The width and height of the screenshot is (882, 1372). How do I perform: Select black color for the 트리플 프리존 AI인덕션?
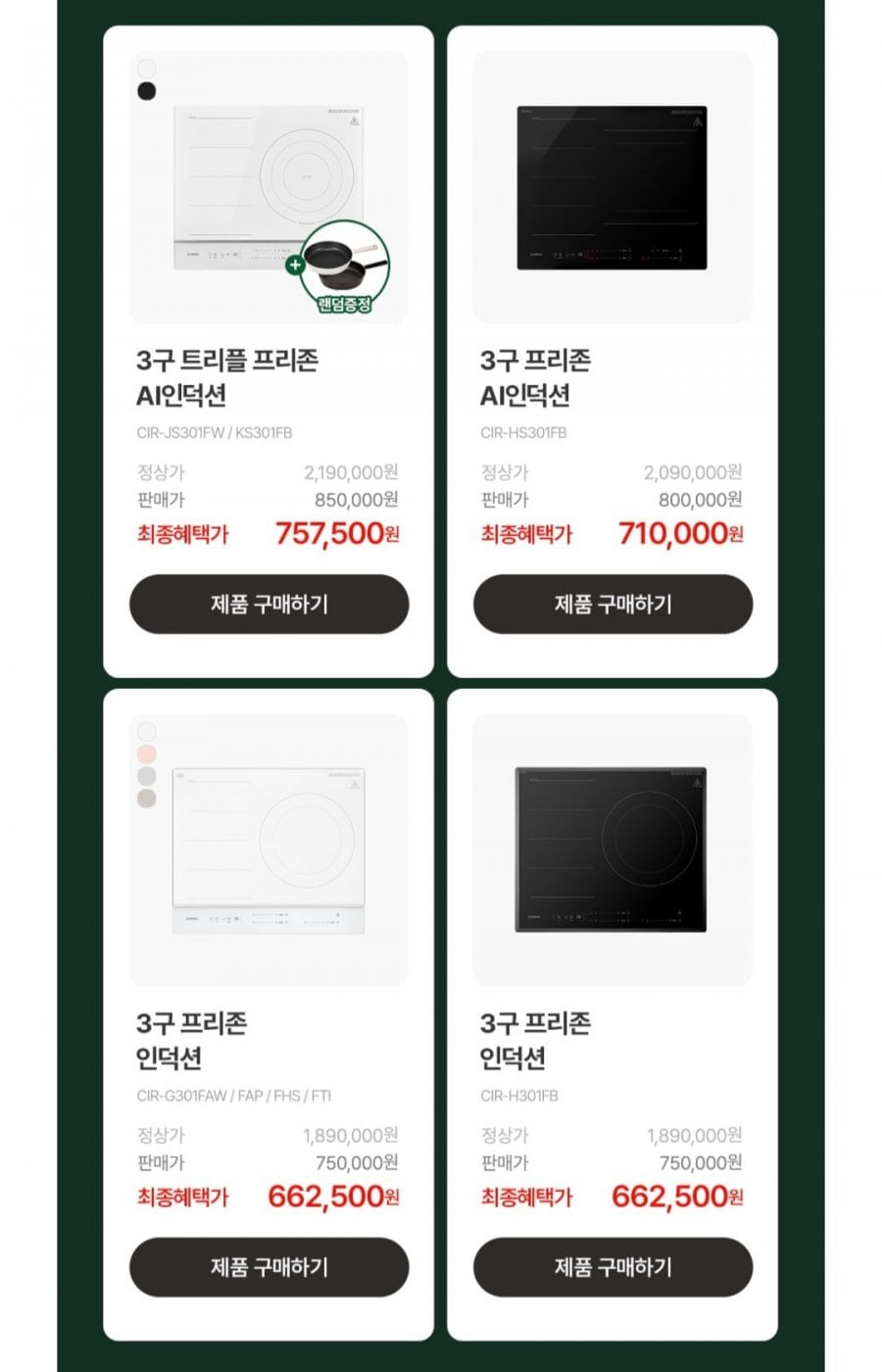coord(147,91)
